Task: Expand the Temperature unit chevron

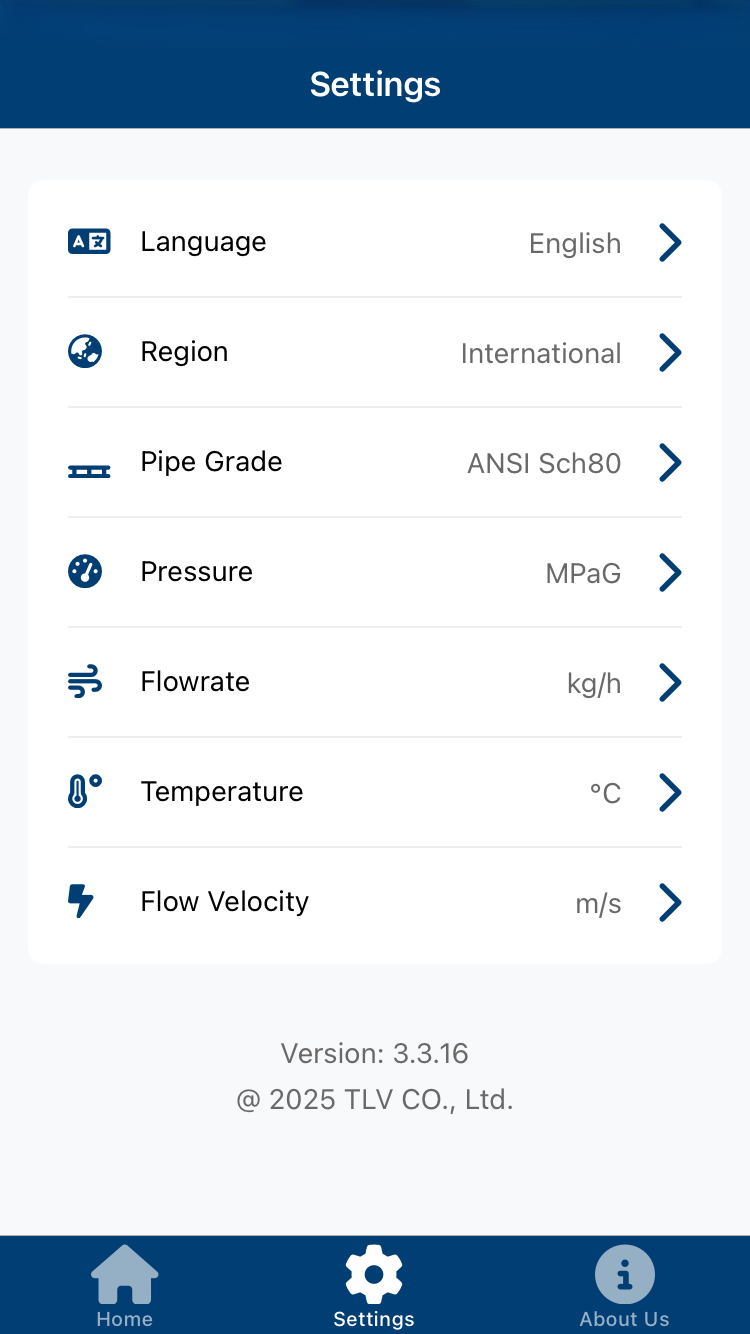Action: [670, 792]
